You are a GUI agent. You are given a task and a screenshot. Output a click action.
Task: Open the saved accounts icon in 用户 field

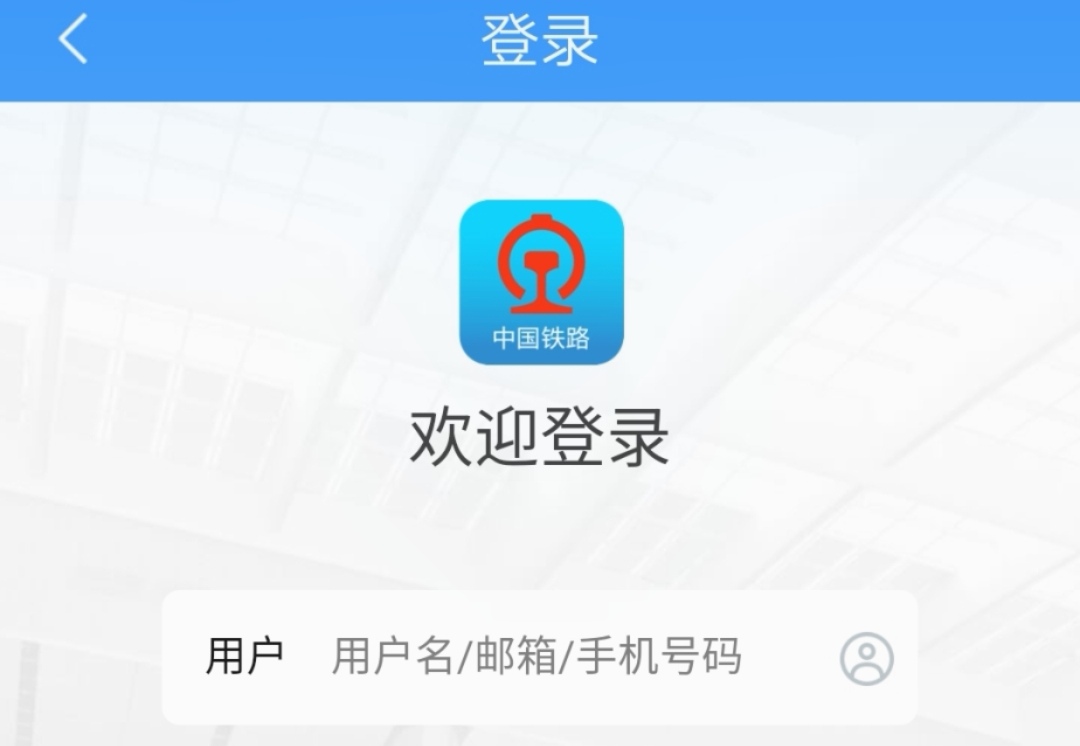866,658
